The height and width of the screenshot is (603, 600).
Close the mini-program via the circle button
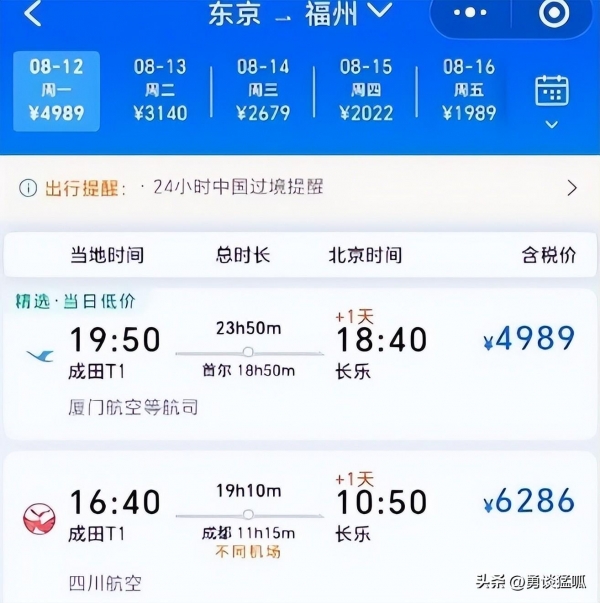[552, 14]
